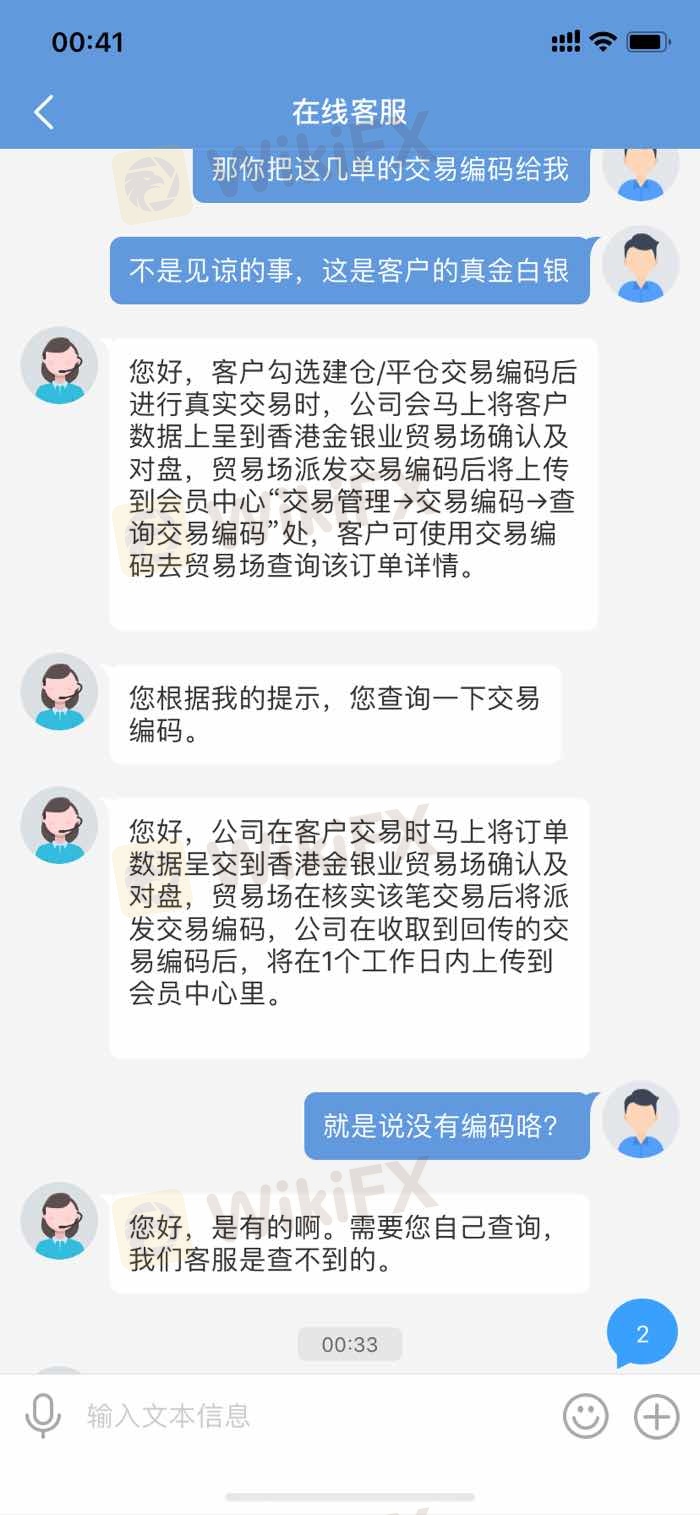Go back from the 在线客服 chat
The image size is (700, 1515).
[x=44, y=112]
